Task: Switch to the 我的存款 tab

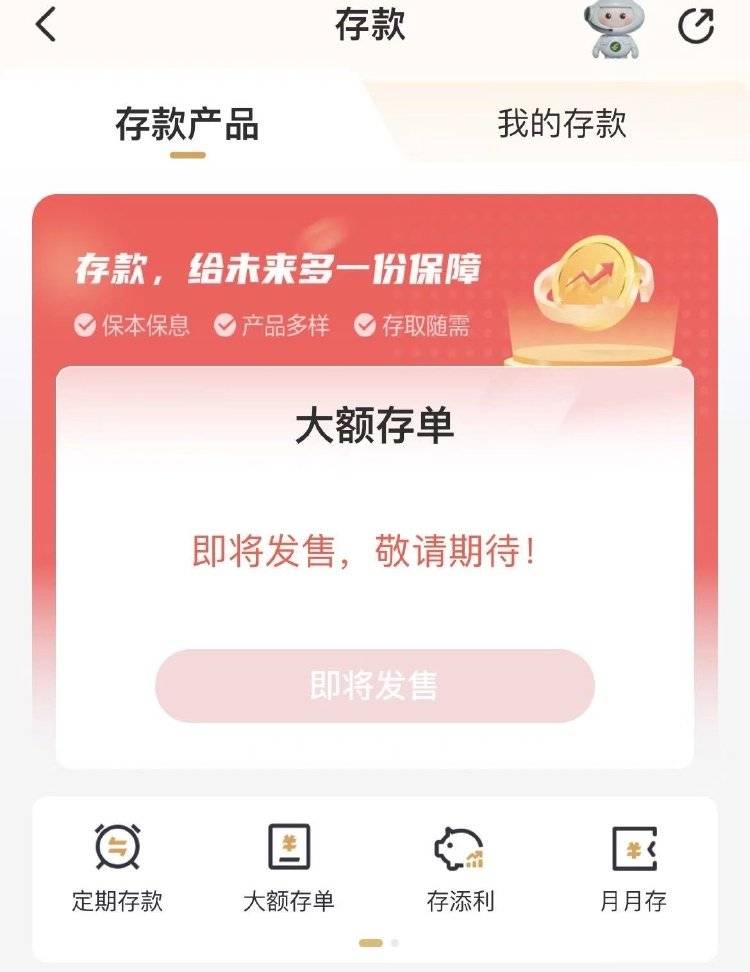Action: pos(563,124)
